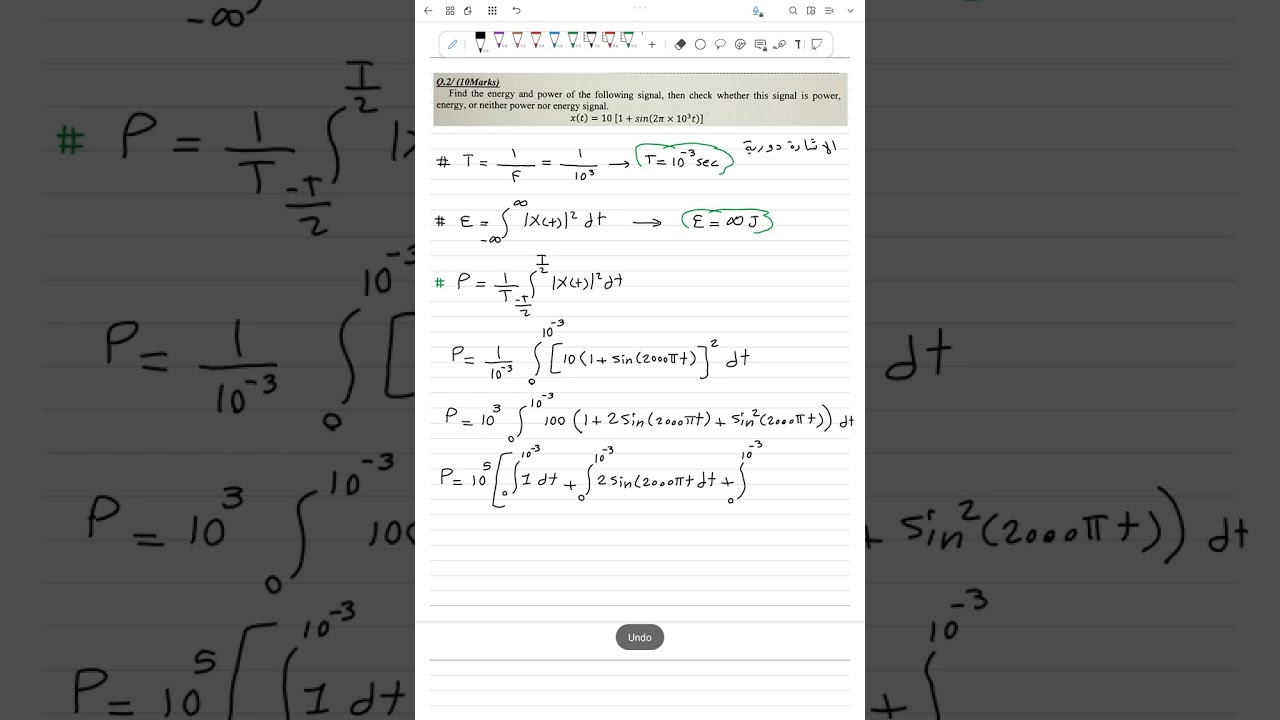Go back using the top-left arrow

428,11
